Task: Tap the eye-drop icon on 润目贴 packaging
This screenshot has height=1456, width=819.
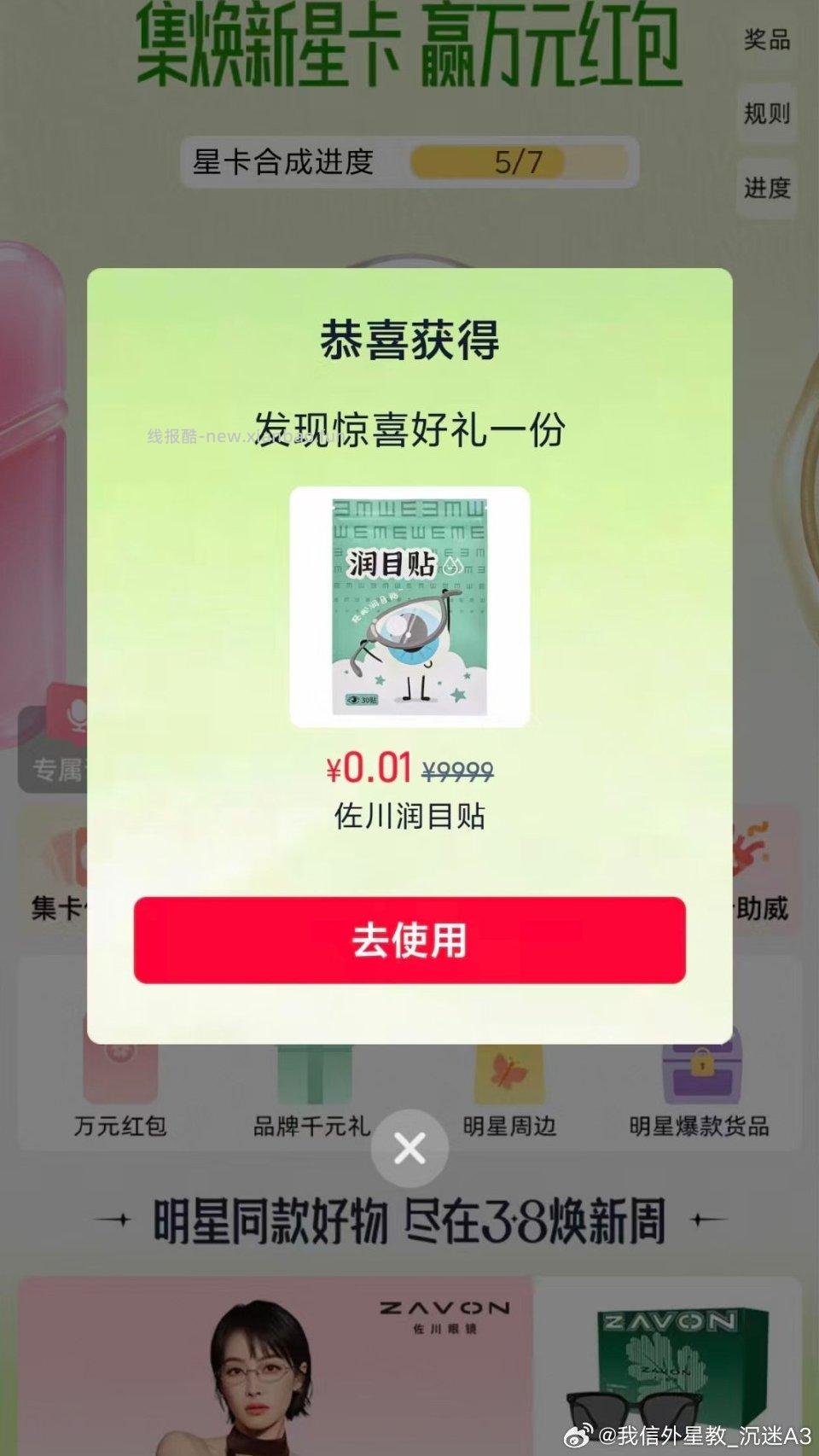Action: tap(455, 567)
